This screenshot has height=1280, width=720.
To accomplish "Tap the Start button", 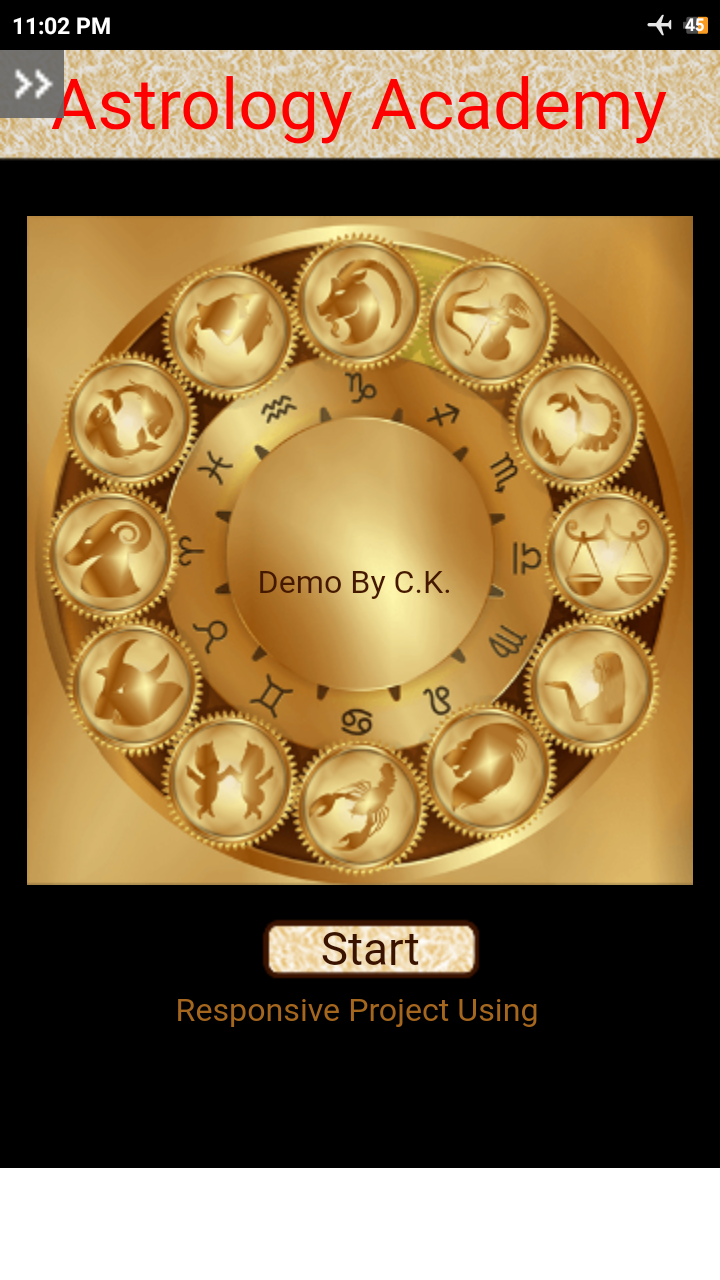I will point(370,948).
